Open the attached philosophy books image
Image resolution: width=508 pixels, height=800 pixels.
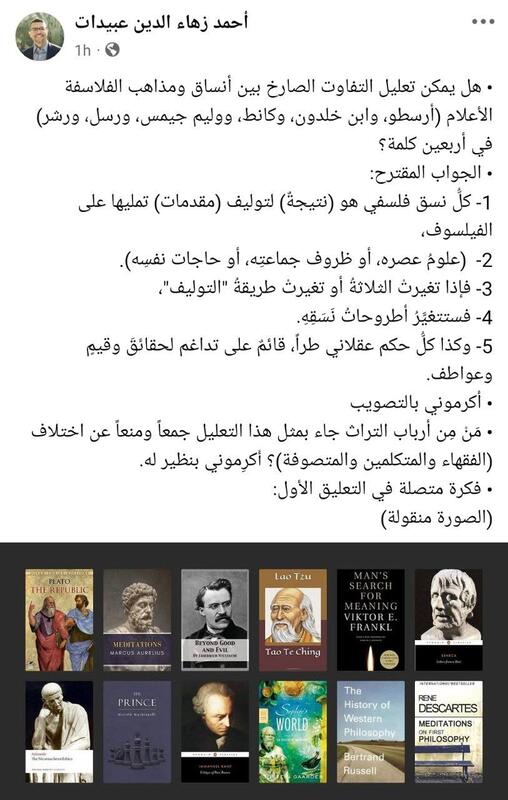coord(254,671)
